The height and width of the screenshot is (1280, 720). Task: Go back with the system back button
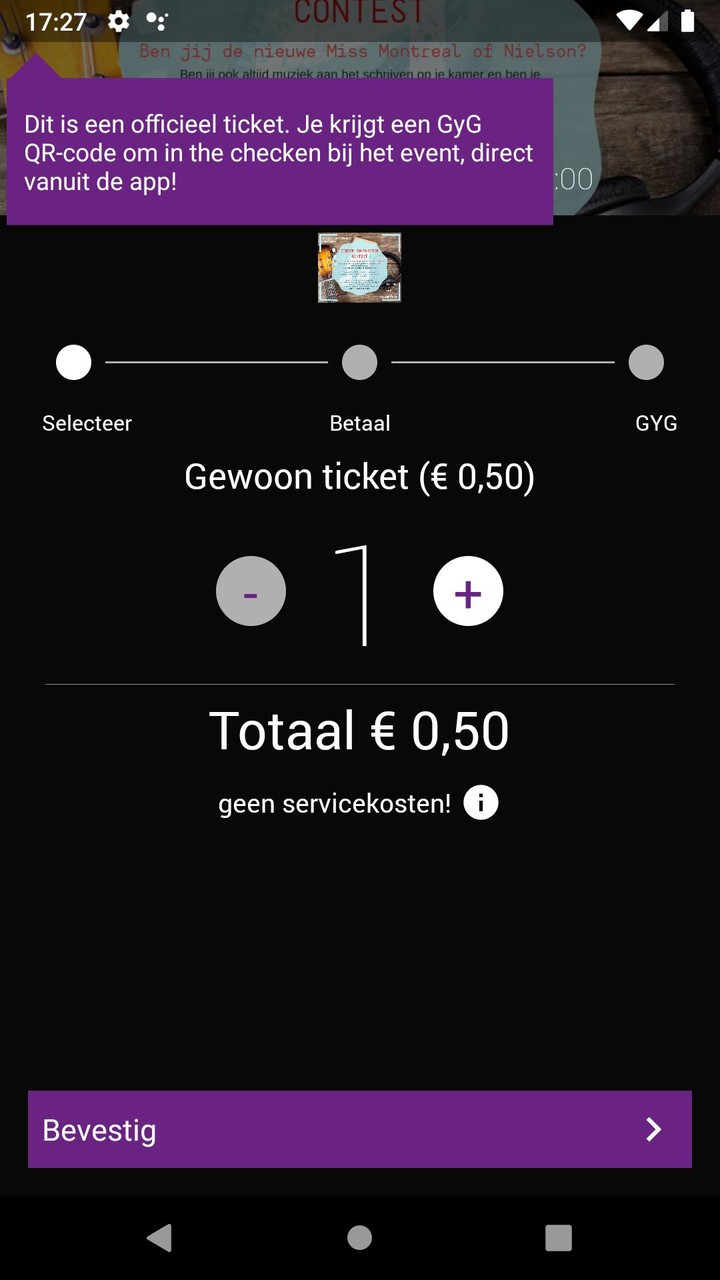[x=159, y=1237]
